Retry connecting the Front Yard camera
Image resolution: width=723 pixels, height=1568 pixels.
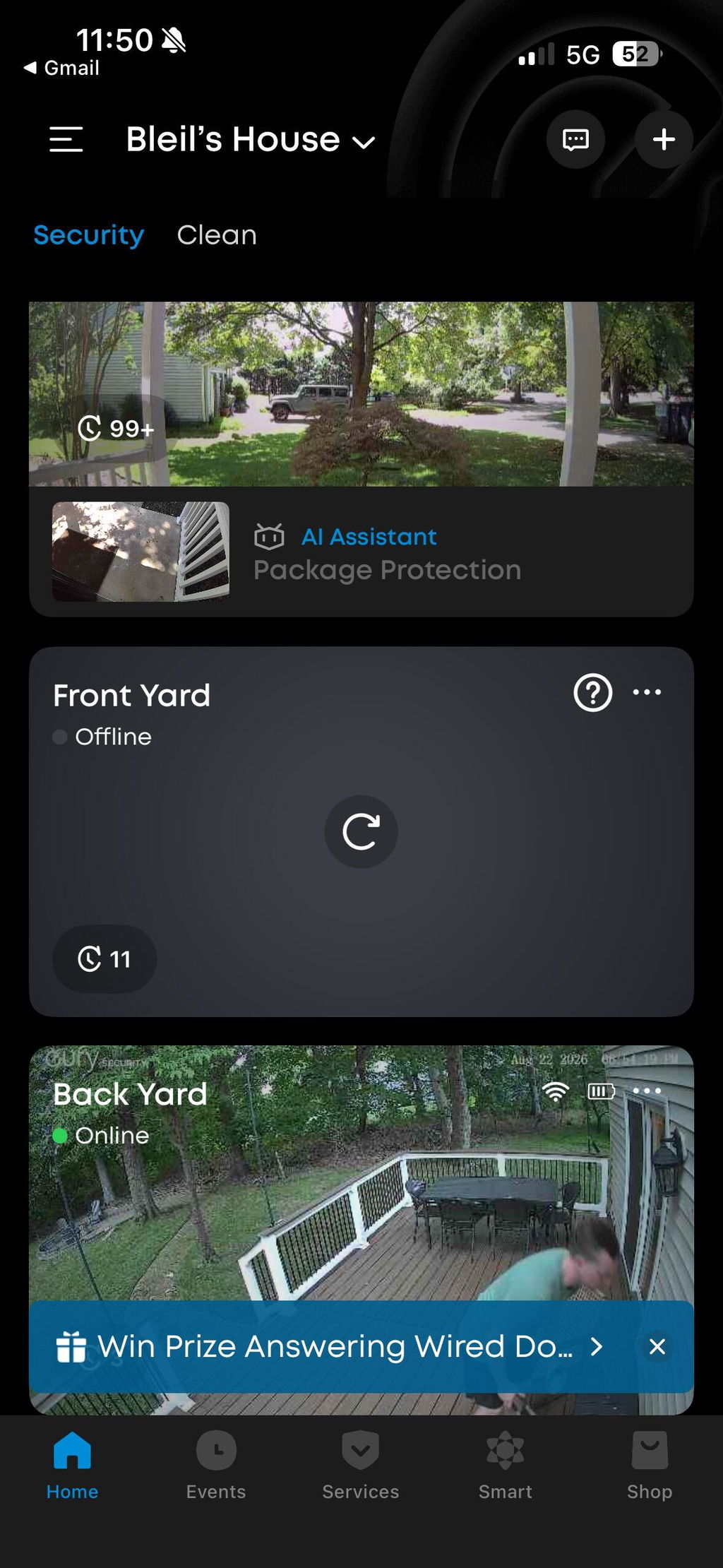point(361,831)
